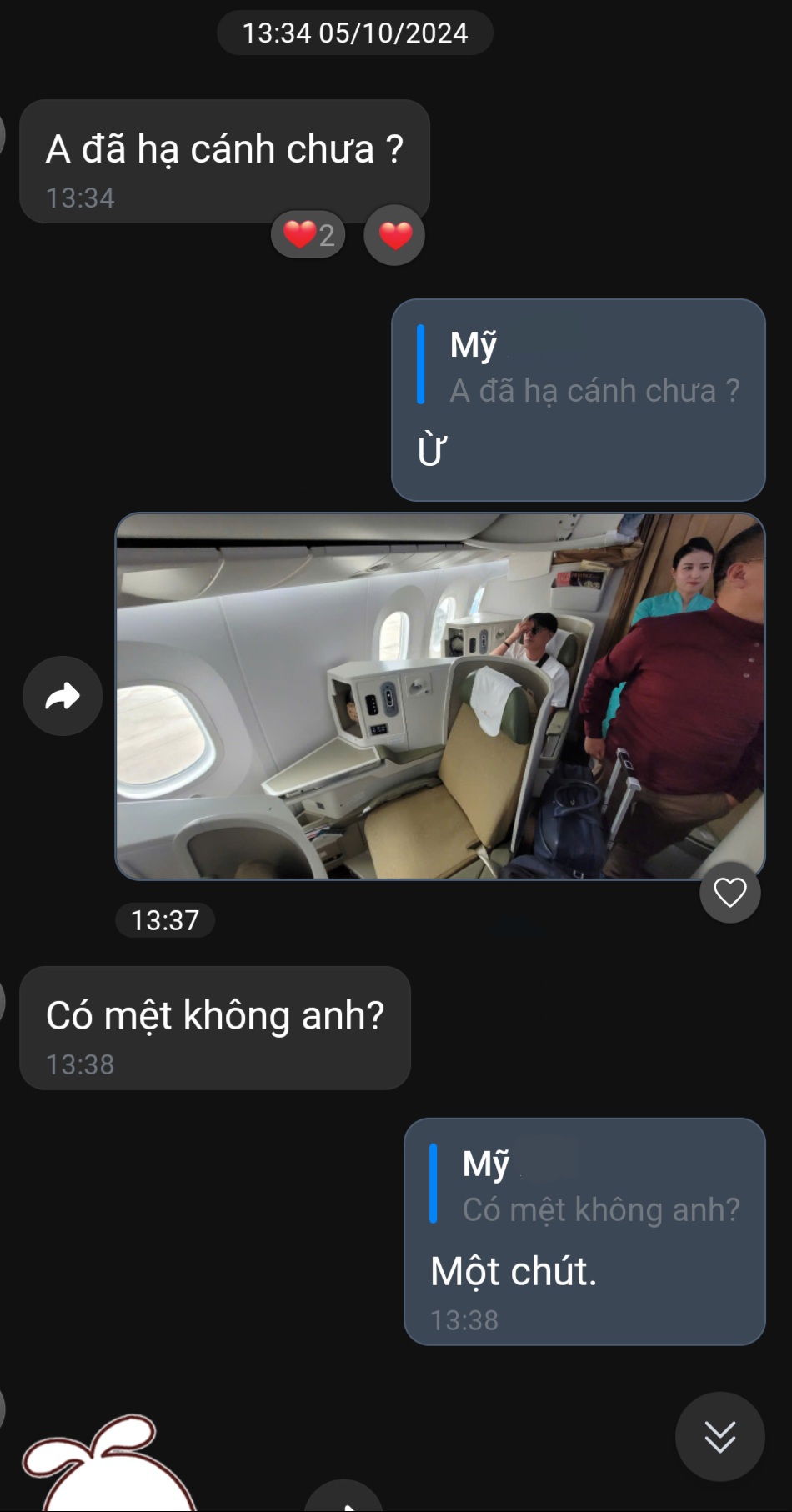Like the airplane cabin photo
The height and width of the screenshot is (1512, 792).
pyautogui.click(x=729, y=893)
